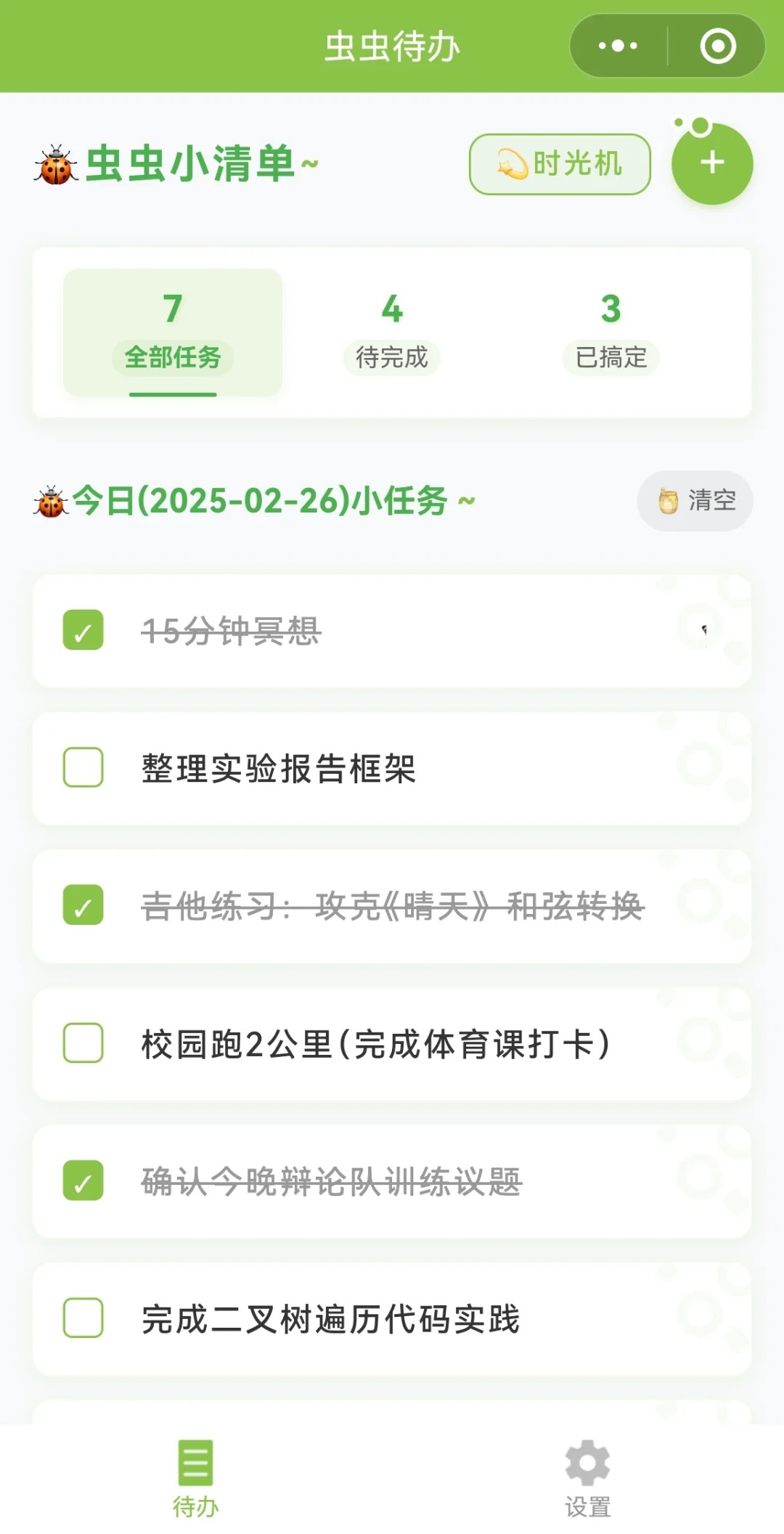
Task: Switch to 已搞定 completed tasks
Action: [611, 332]
